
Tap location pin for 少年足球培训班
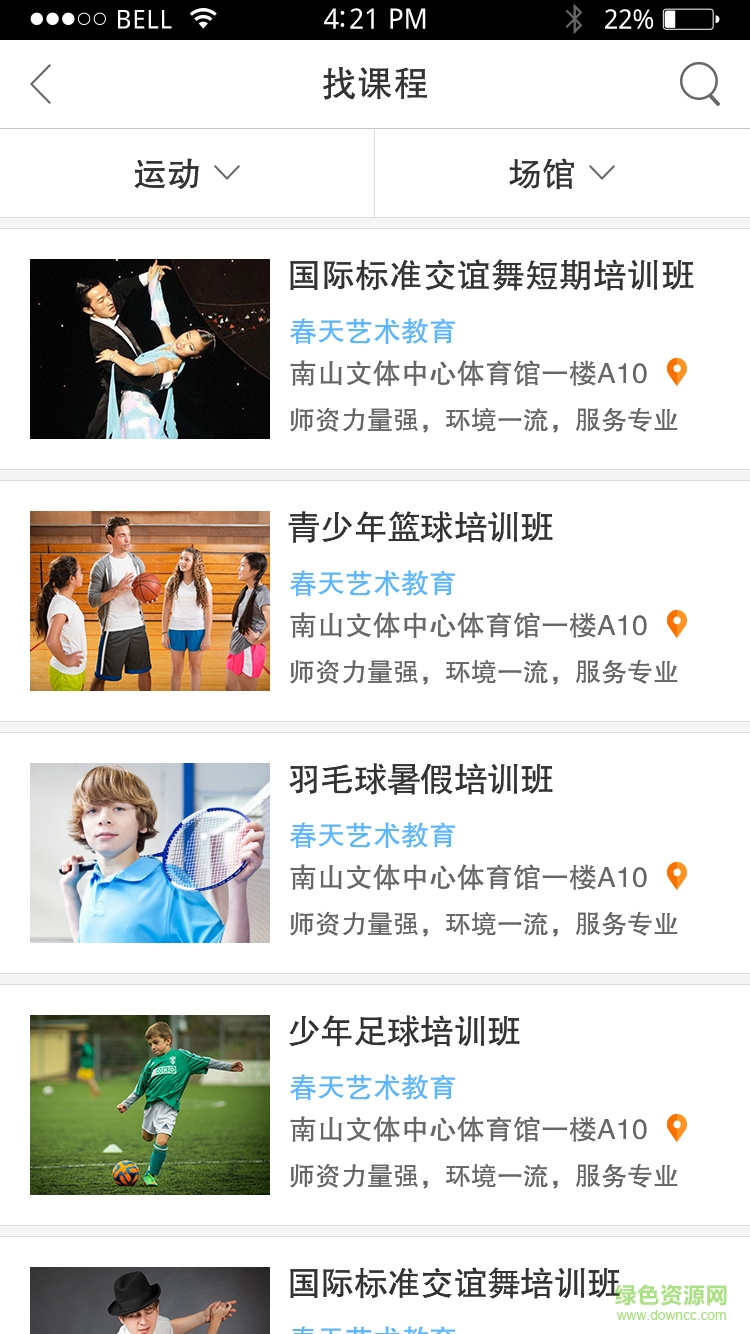pos(677,1128)
